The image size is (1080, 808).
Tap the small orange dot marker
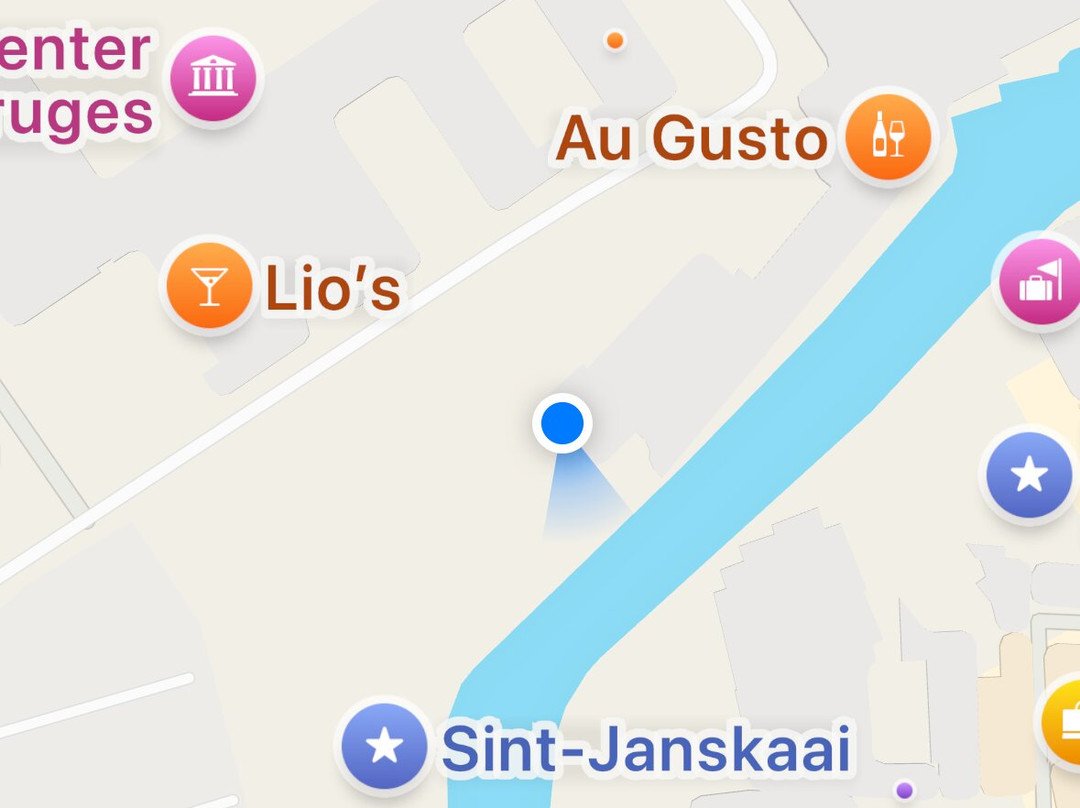click(x=615, y=41)
